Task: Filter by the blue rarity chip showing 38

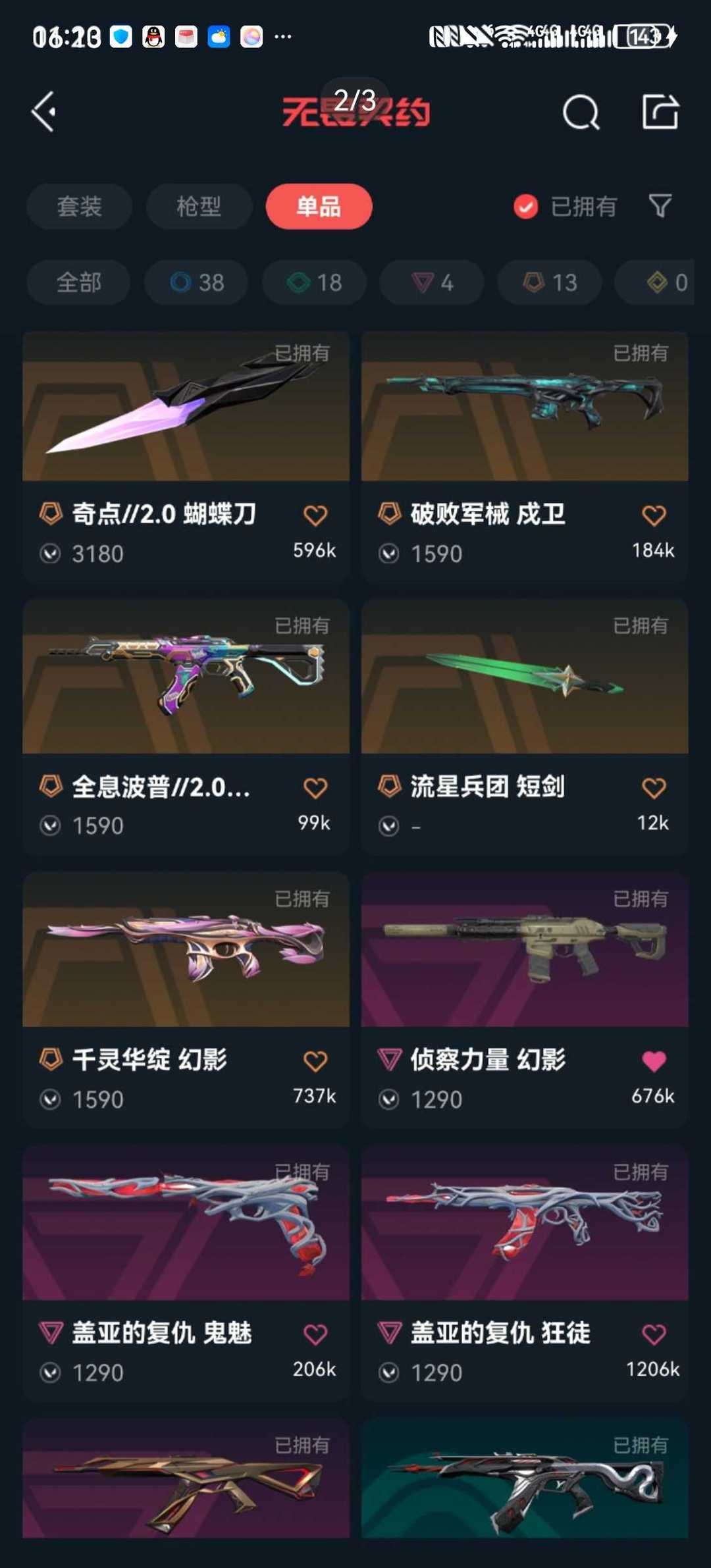Action: coord(196,282)
